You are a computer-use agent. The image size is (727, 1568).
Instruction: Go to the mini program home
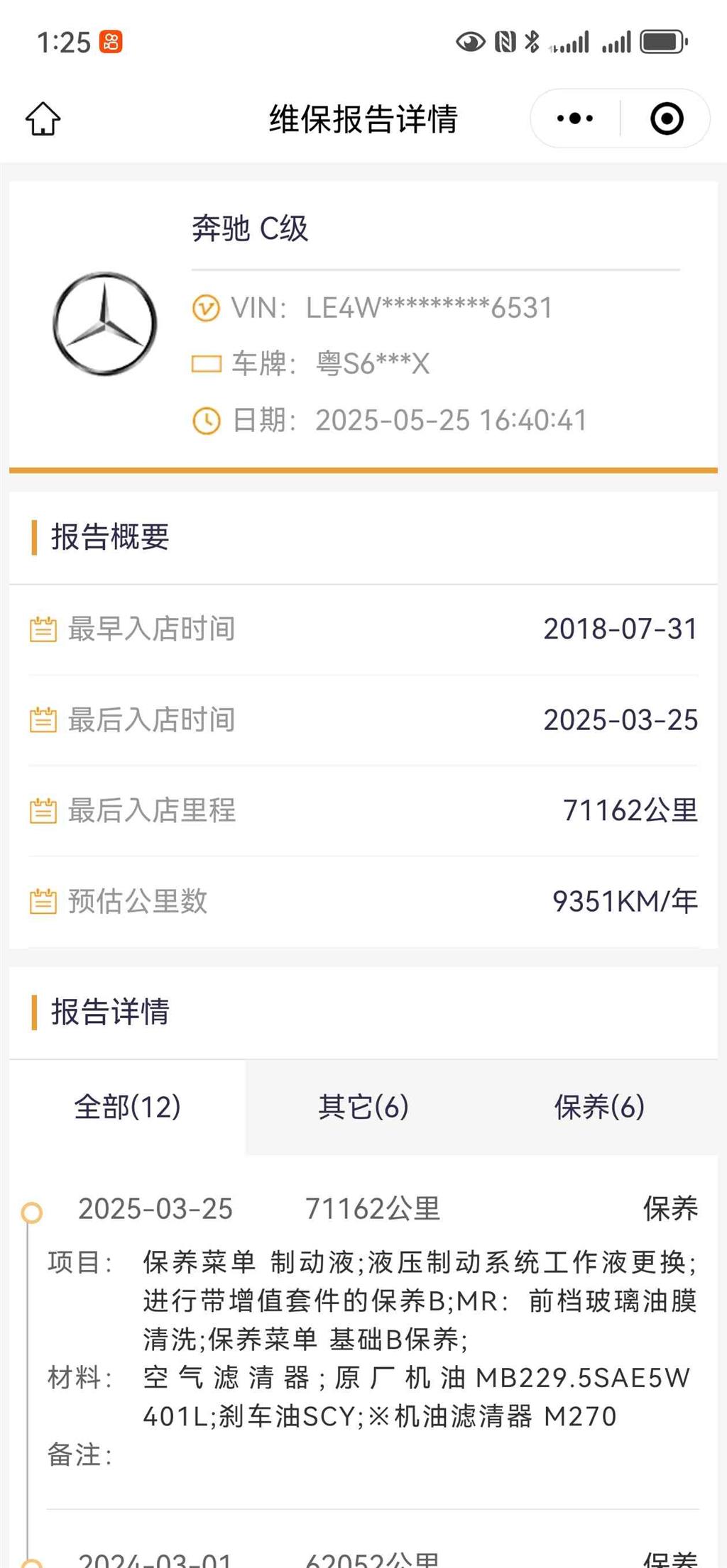tap(43, 118)
